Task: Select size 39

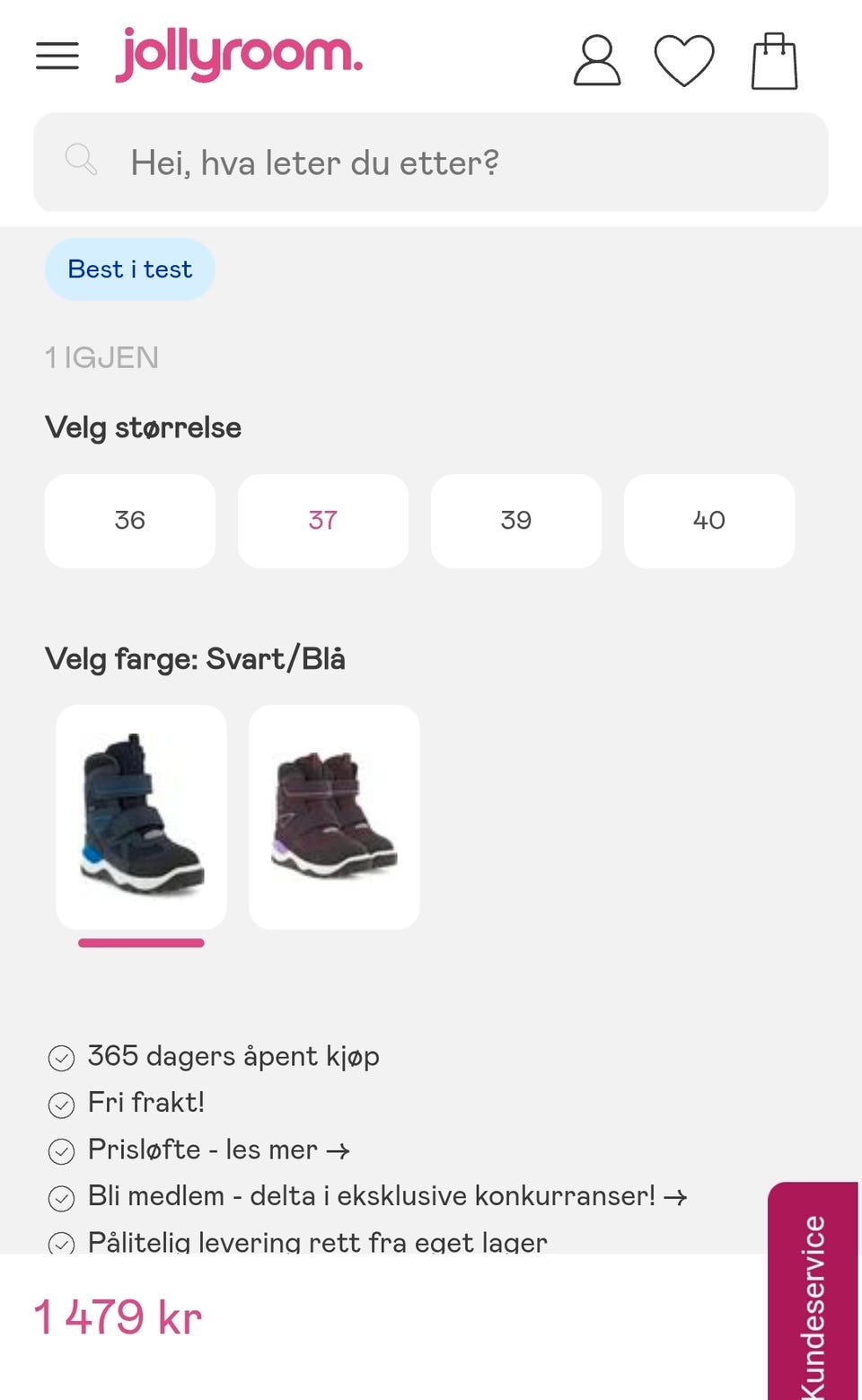Action: click(x=515, y=521)
